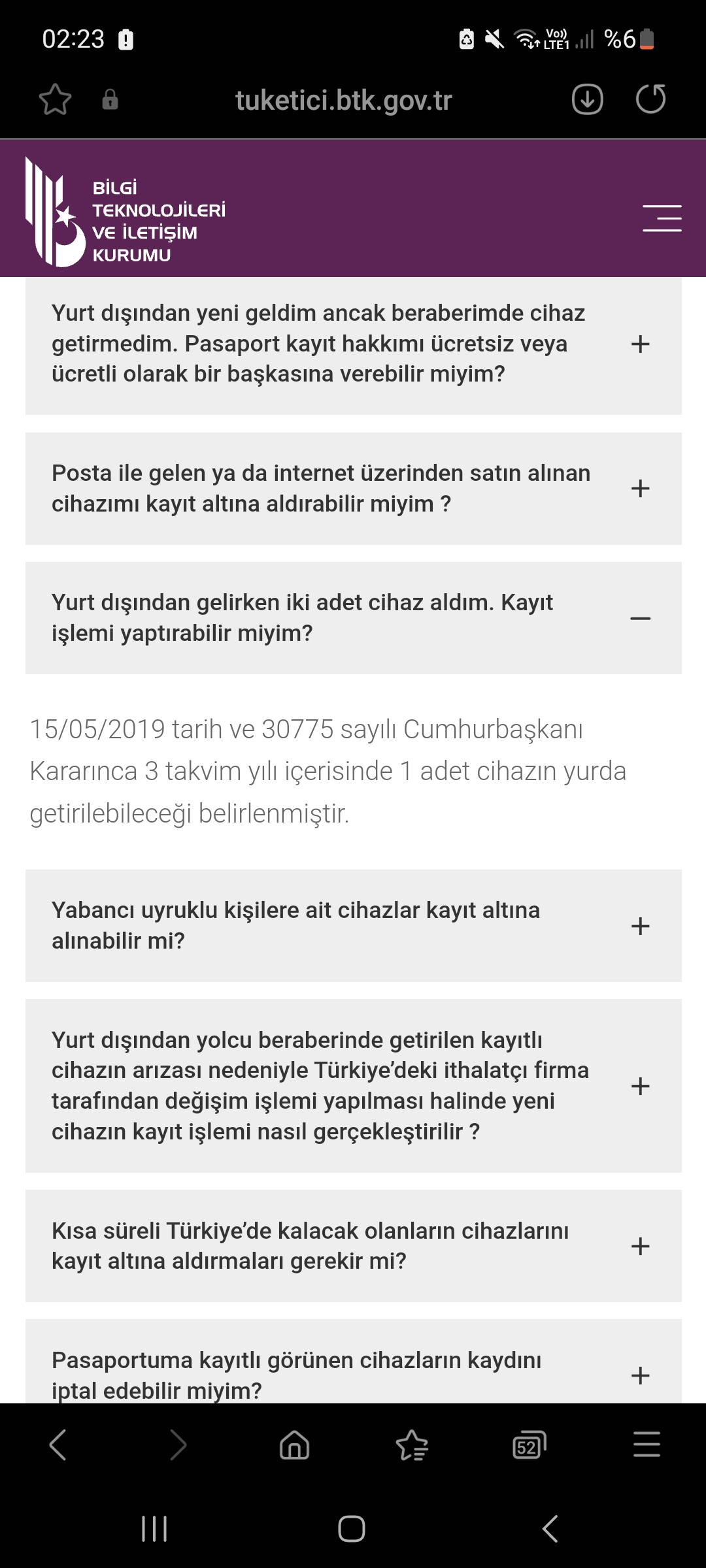The image size is (706, 1568).
Task: Open the browser bookmarks list
Action: (412, 1445)
